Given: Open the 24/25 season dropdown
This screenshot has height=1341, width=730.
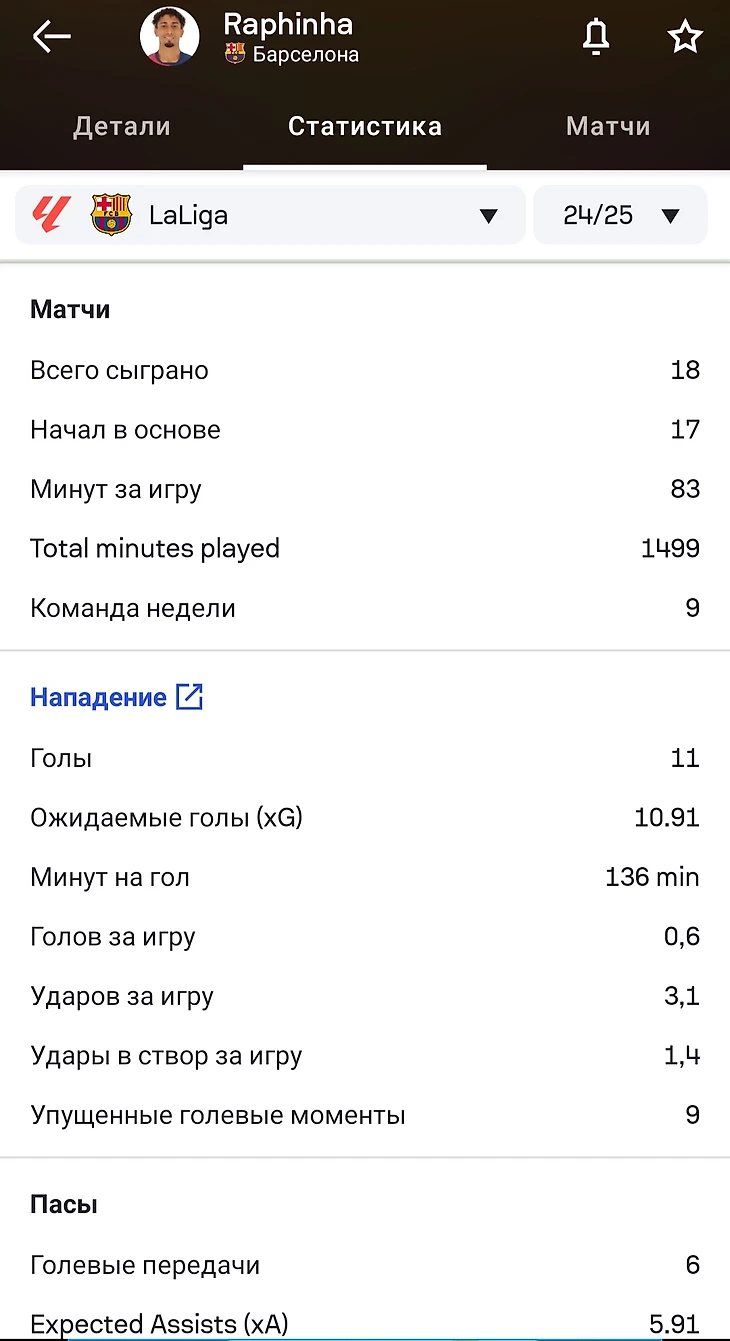Looking at the screenshot, I should (620, 215).
